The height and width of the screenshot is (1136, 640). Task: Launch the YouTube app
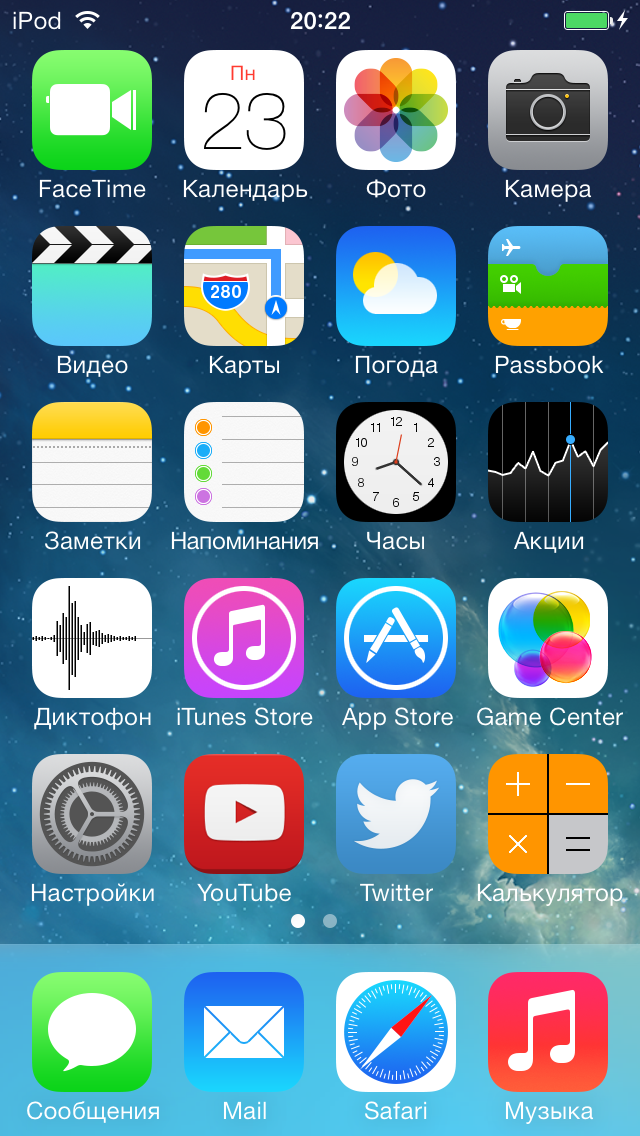click(x=244, y=814)
